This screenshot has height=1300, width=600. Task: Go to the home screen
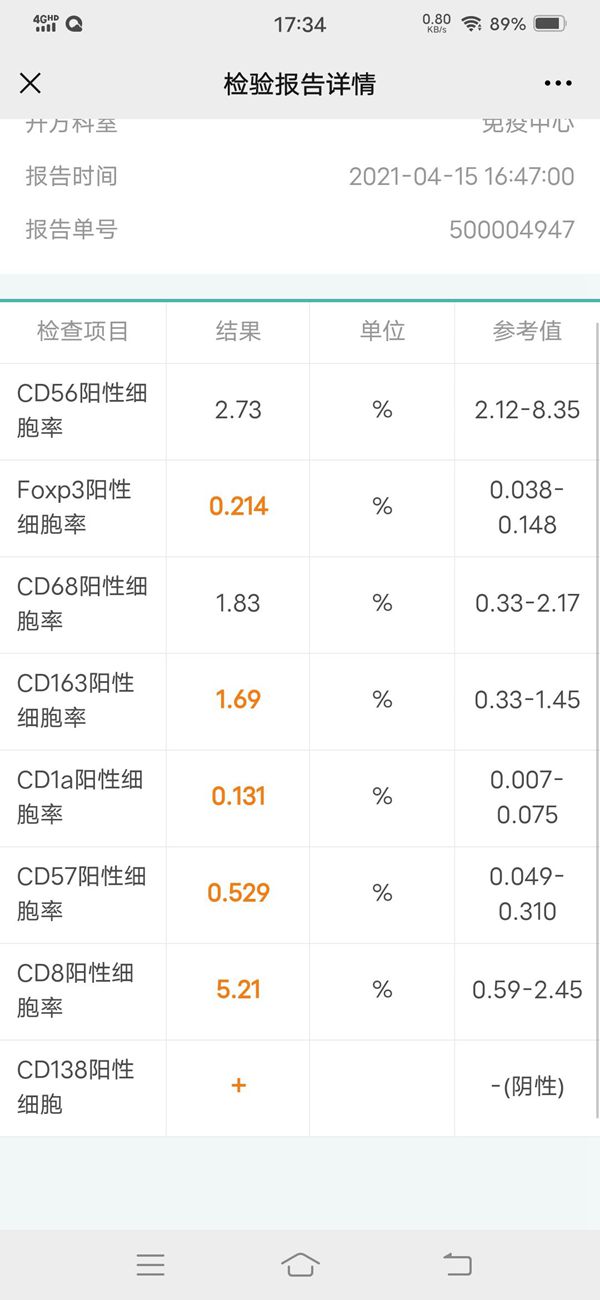300,1265
